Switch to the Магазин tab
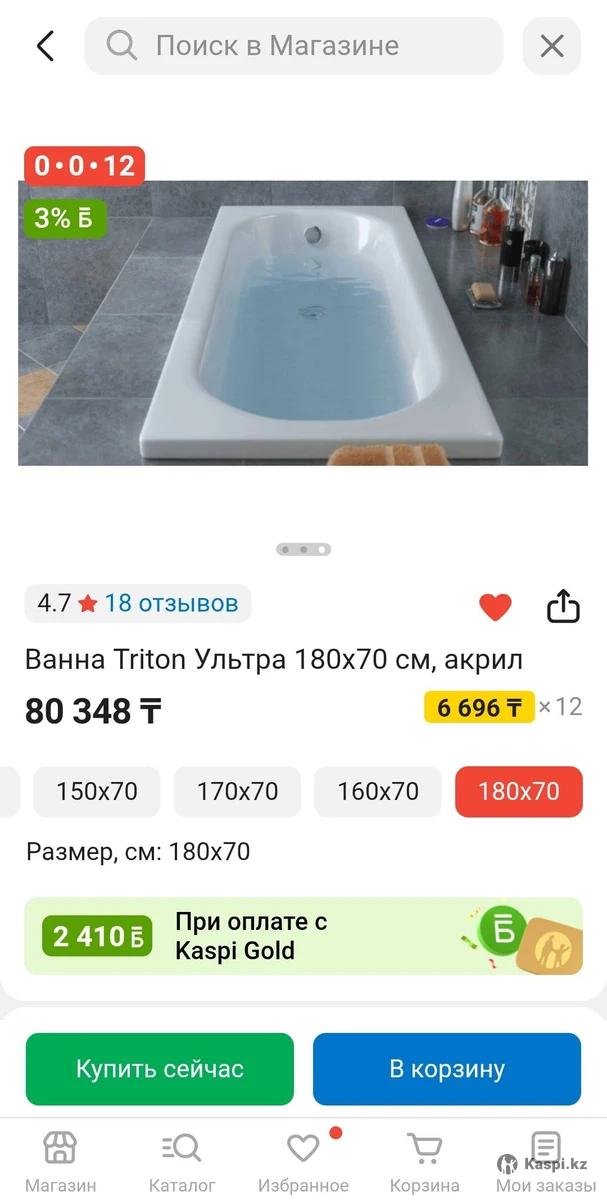Screen dimensions: 607x1200 (60, 1160)
